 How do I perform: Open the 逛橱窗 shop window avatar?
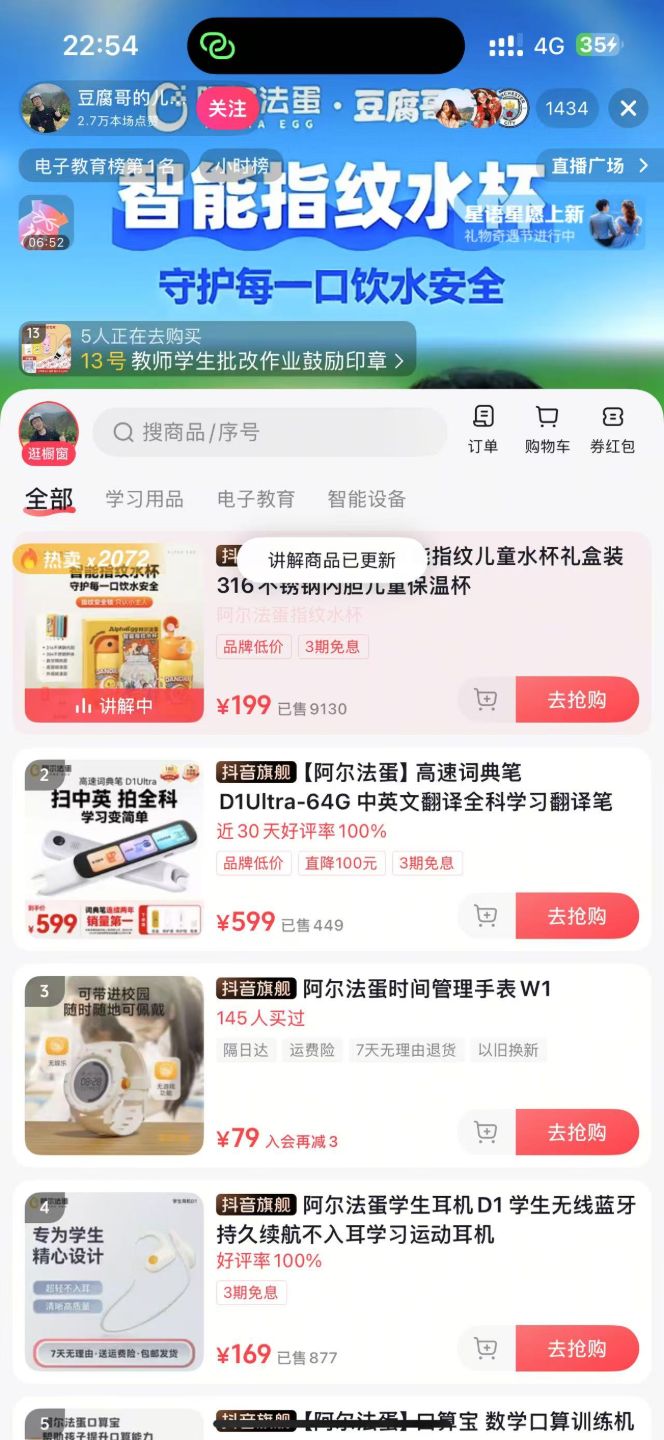click(49, 433)
